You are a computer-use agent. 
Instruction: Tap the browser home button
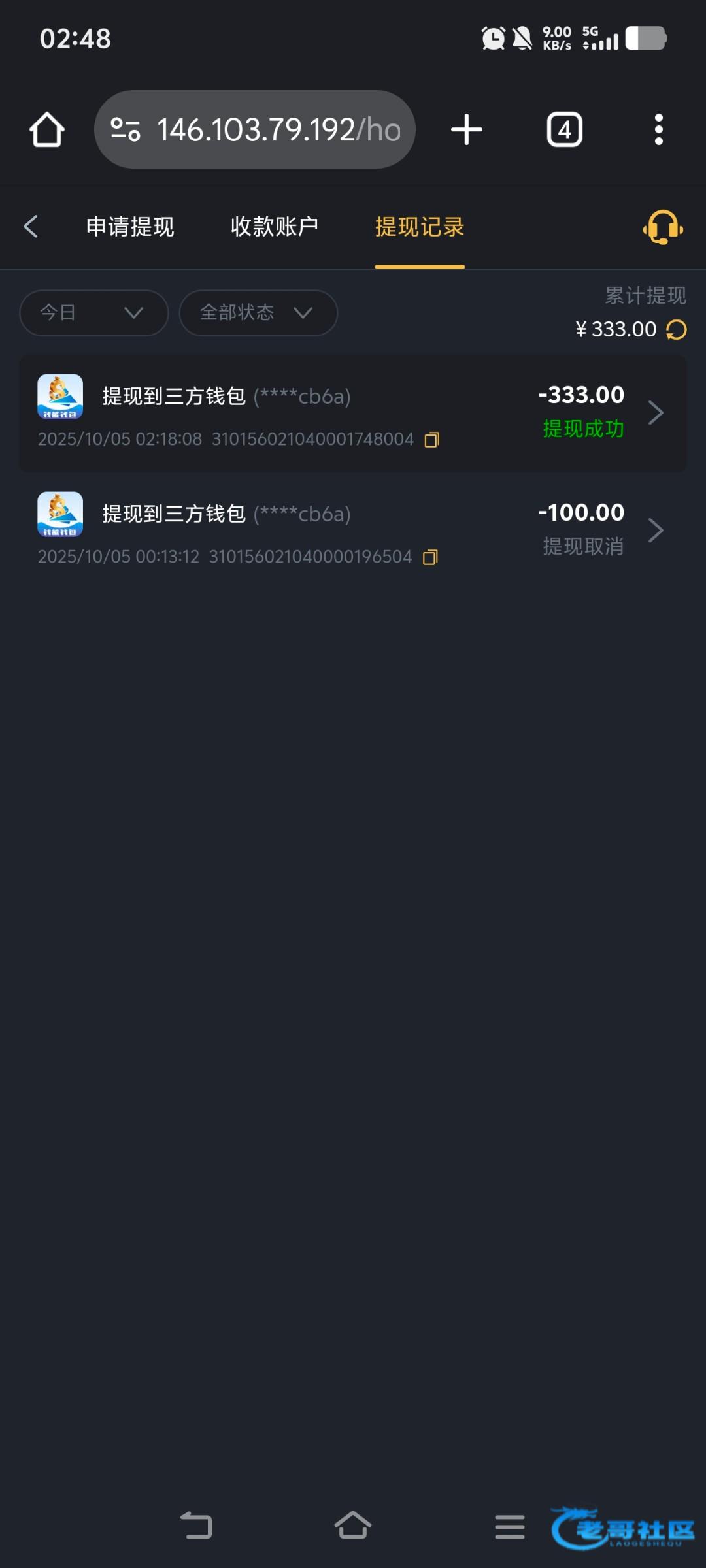(x=47, y=129)
